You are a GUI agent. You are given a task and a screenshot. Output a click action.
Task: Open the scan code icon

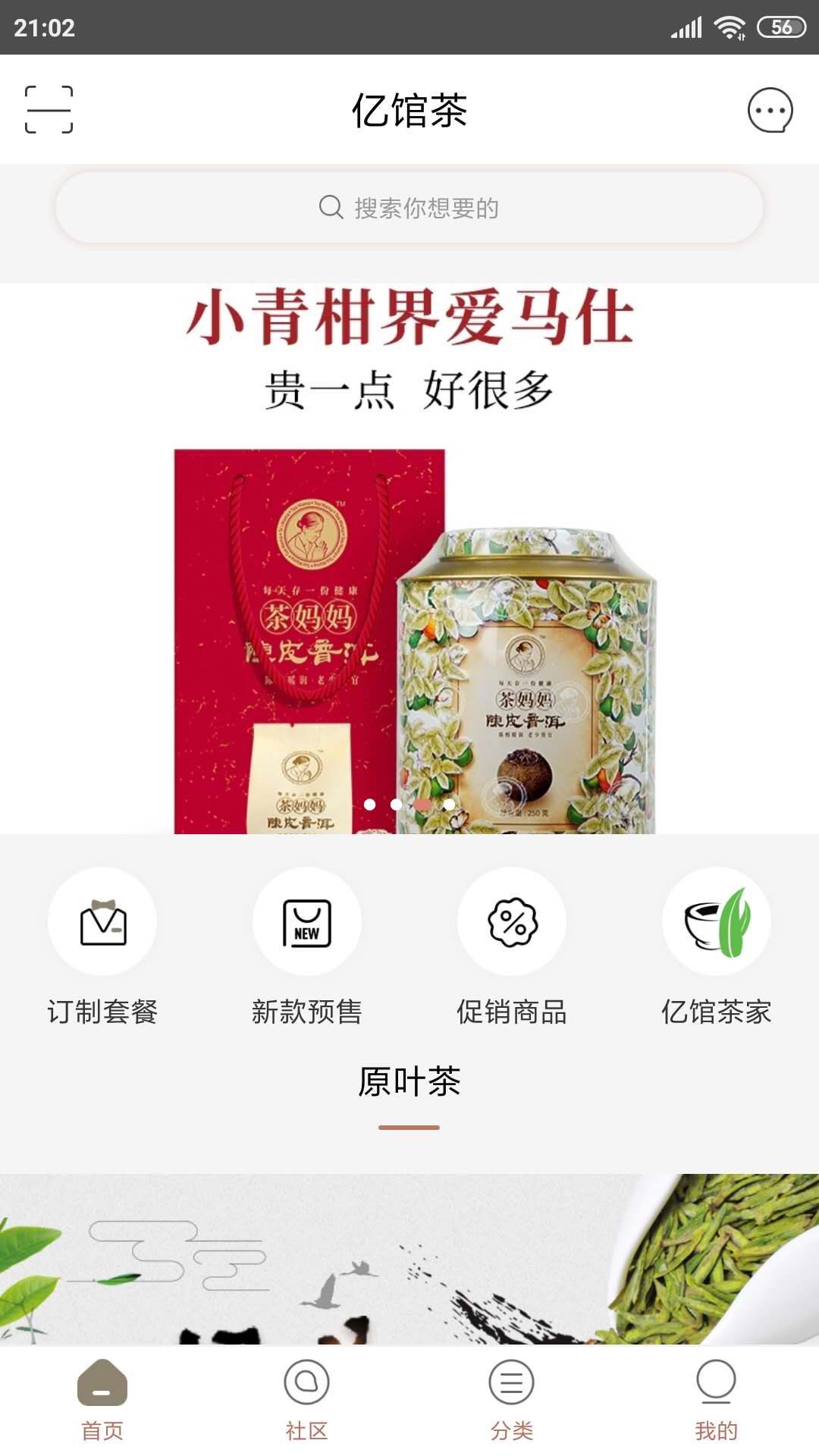click(x=49, y=110)
